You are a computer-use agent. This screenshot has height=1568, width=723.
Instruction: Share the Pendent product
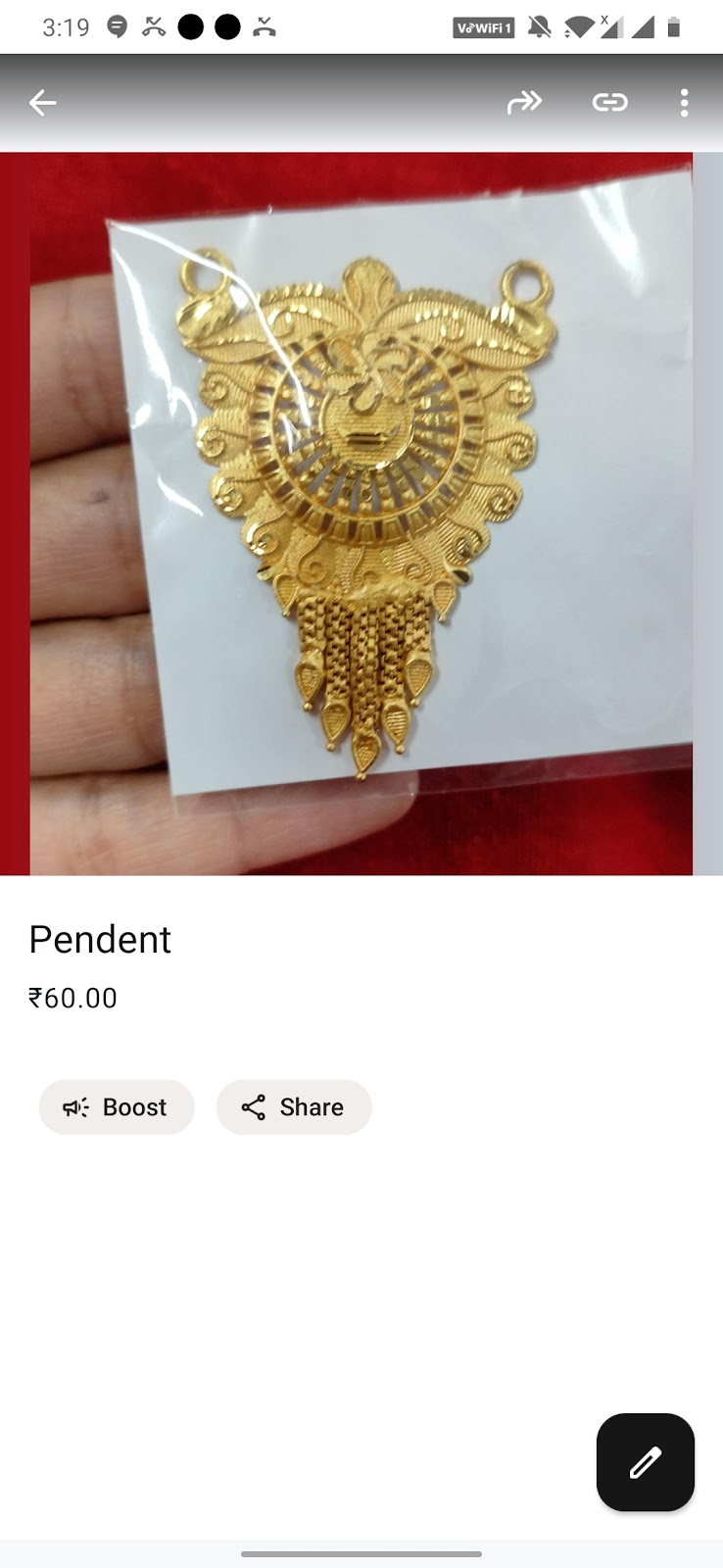pyautogui.click(x=294, y=1106)
